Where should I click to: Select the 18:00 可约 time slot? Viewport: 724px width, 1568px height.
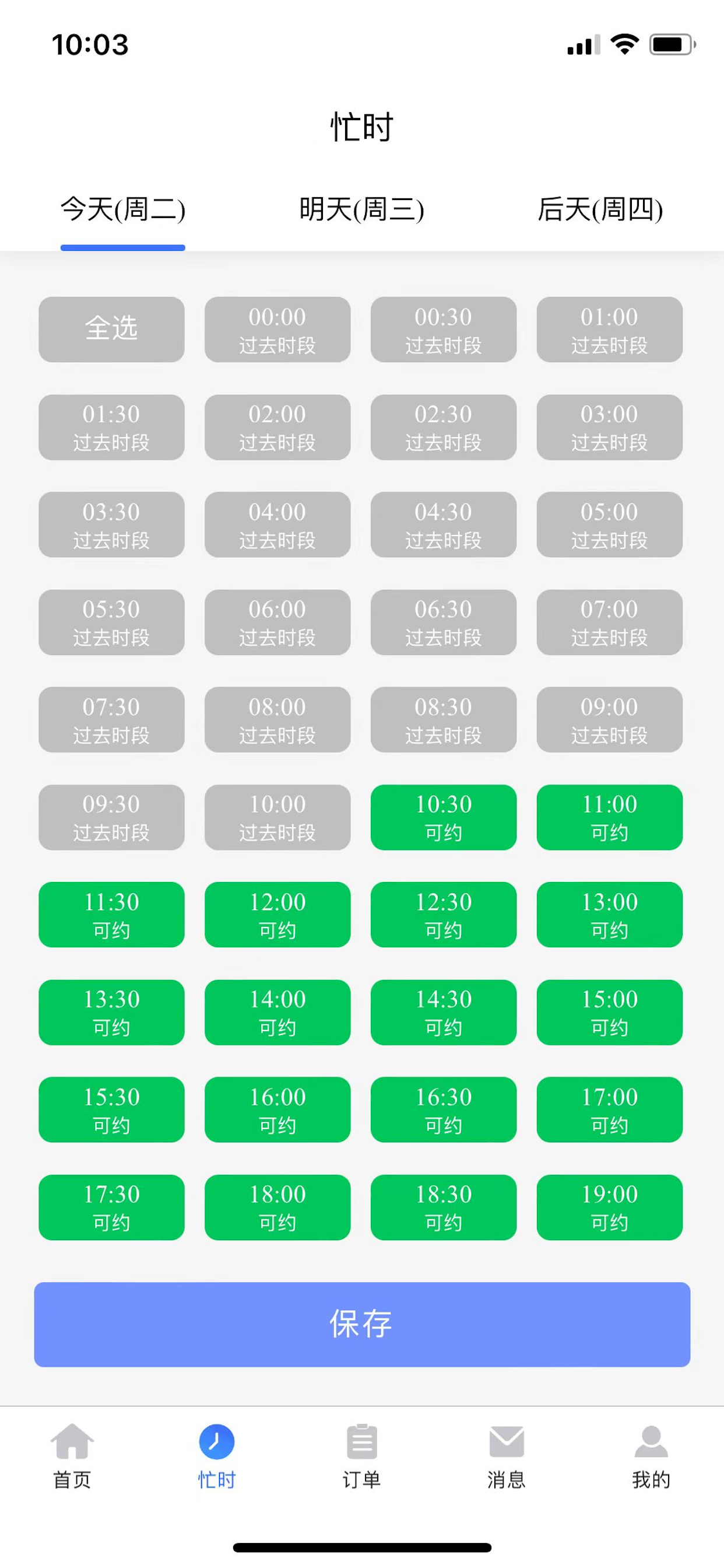(x=277, y=1207)
